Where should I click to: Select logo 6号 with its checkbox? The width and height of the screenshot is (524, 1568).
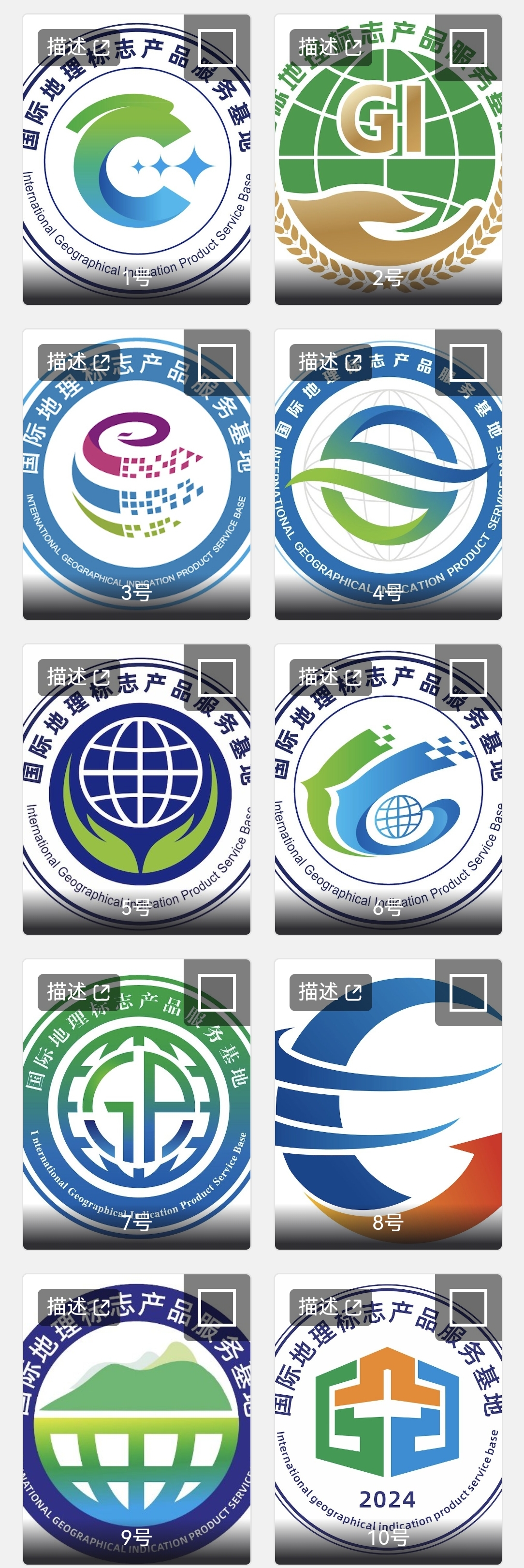468,677
